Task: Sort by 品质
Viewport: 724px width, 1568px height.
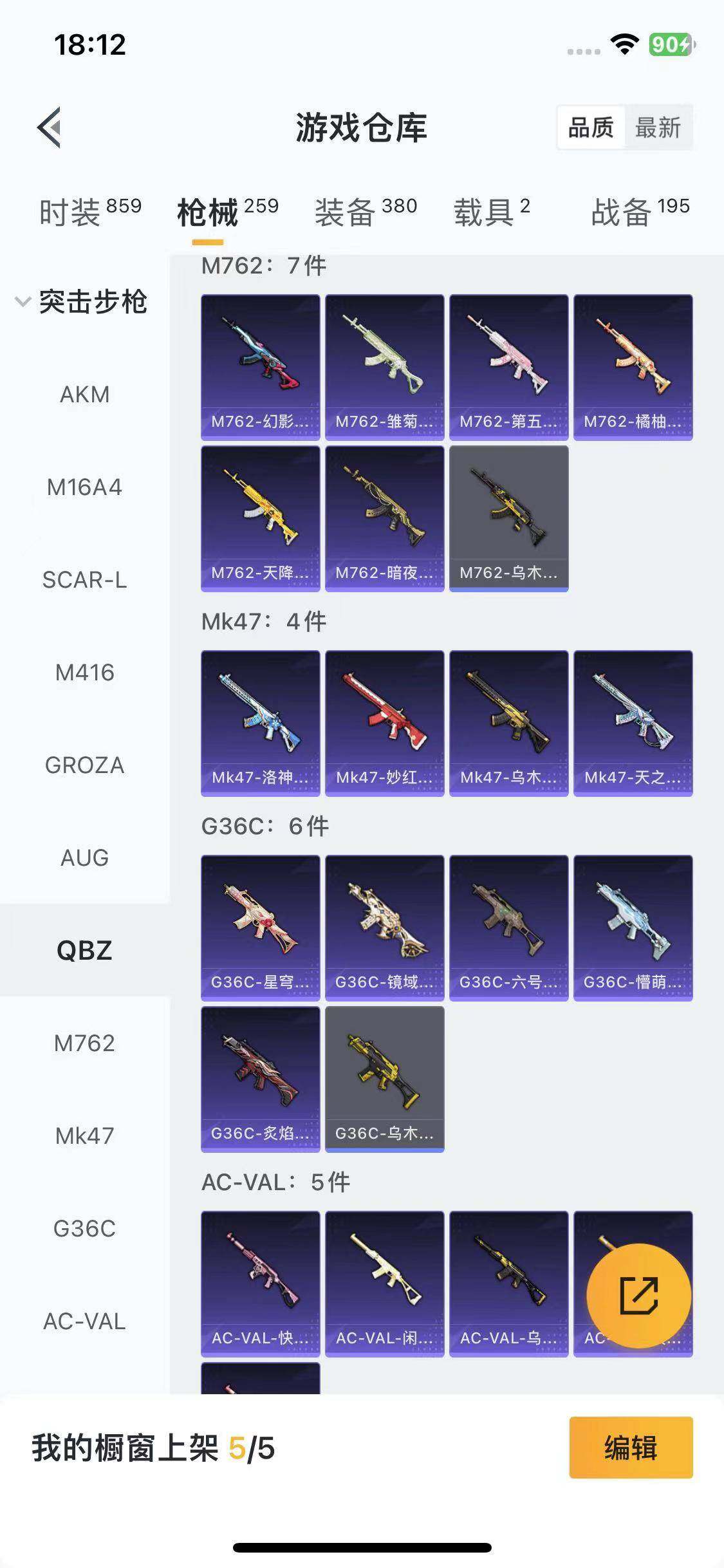Action: 590,127
